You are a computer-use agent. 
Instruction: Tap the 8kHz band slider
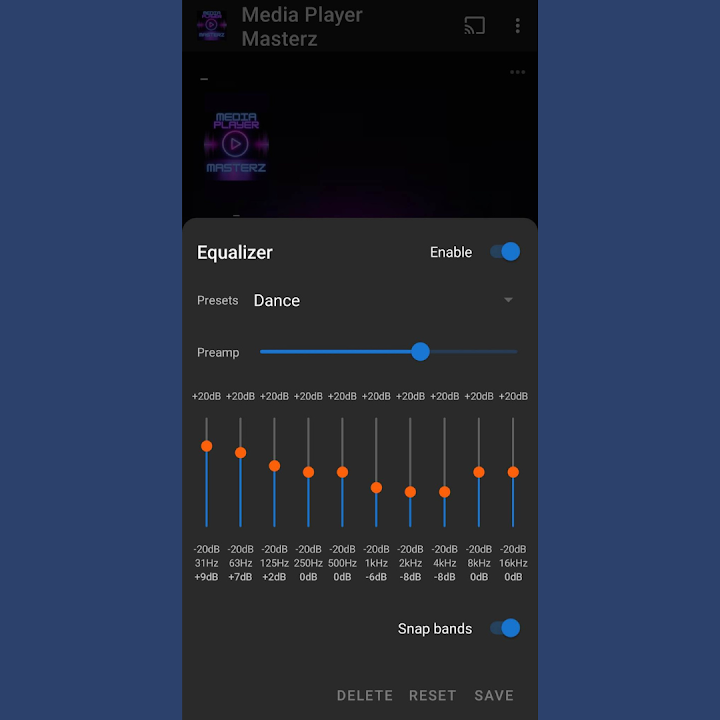tap(479, 472)
